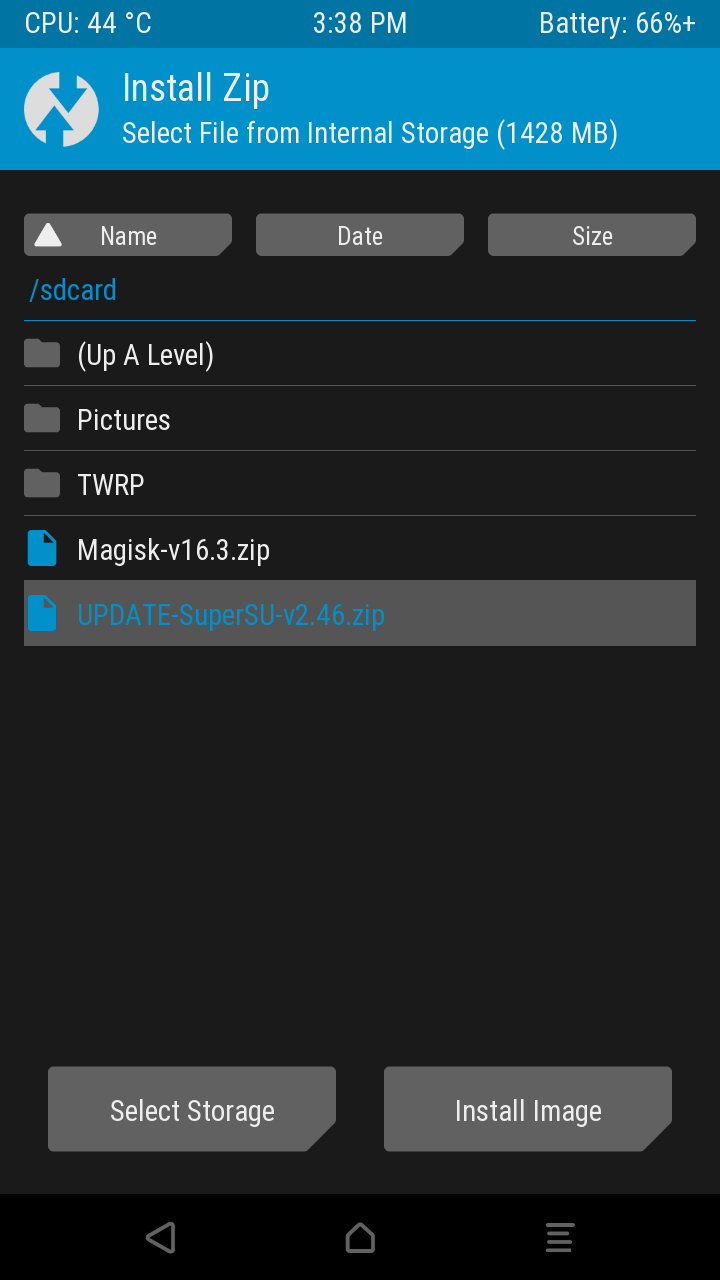Open the TWRP folder
Viewport: 720px width, 1280px height.
(x=111, y=485)
